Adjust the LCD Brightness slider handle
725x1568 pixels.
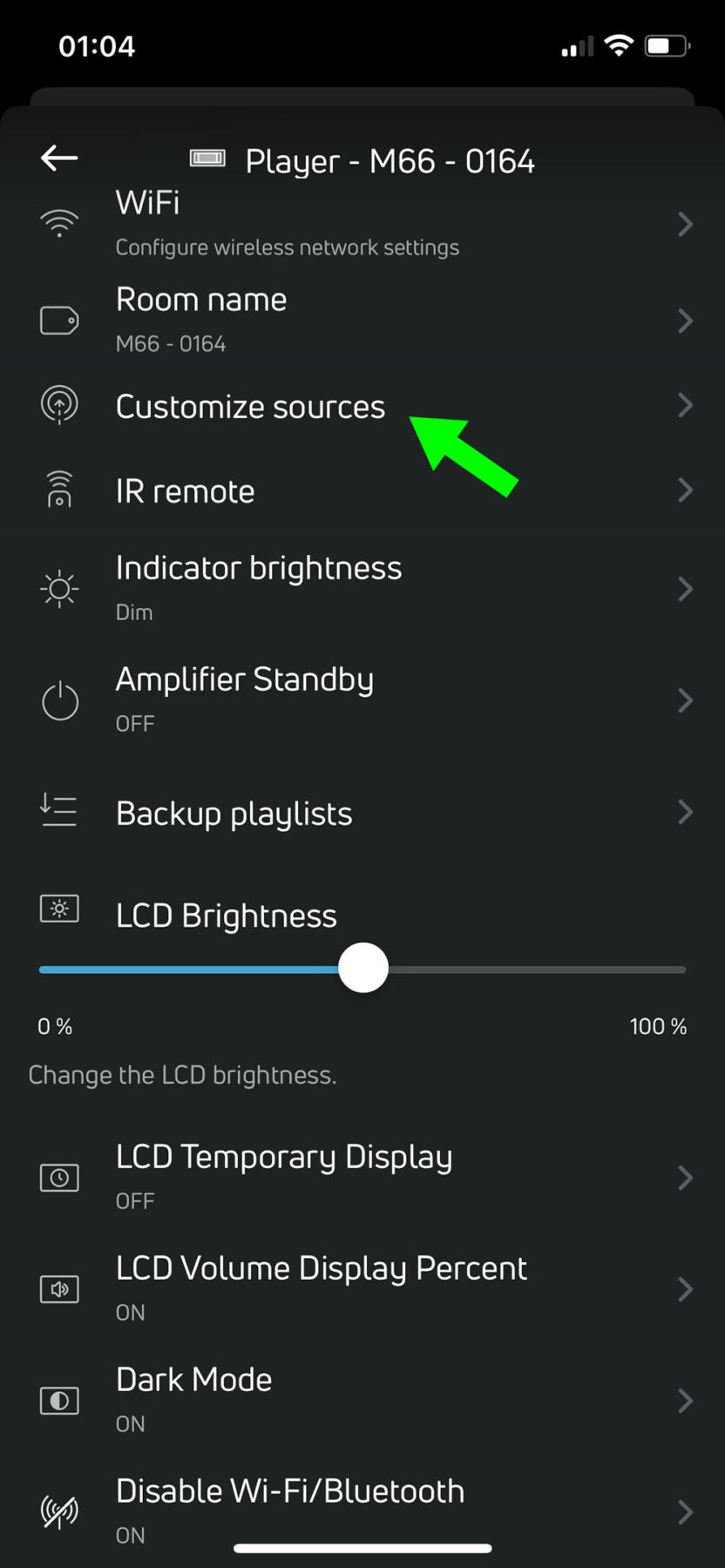click(x=363, y=967)
